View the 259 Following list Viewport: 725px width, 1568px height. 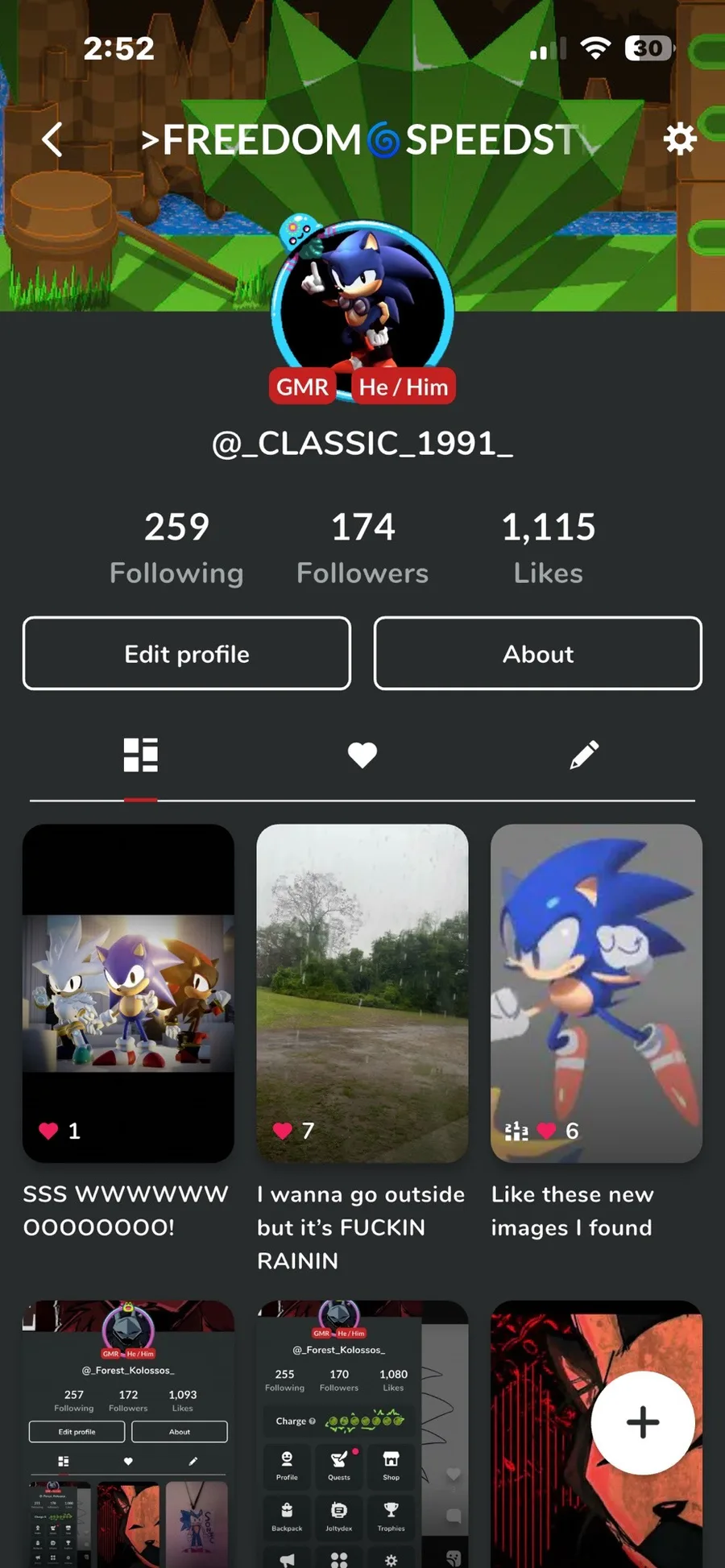(176, 548)
